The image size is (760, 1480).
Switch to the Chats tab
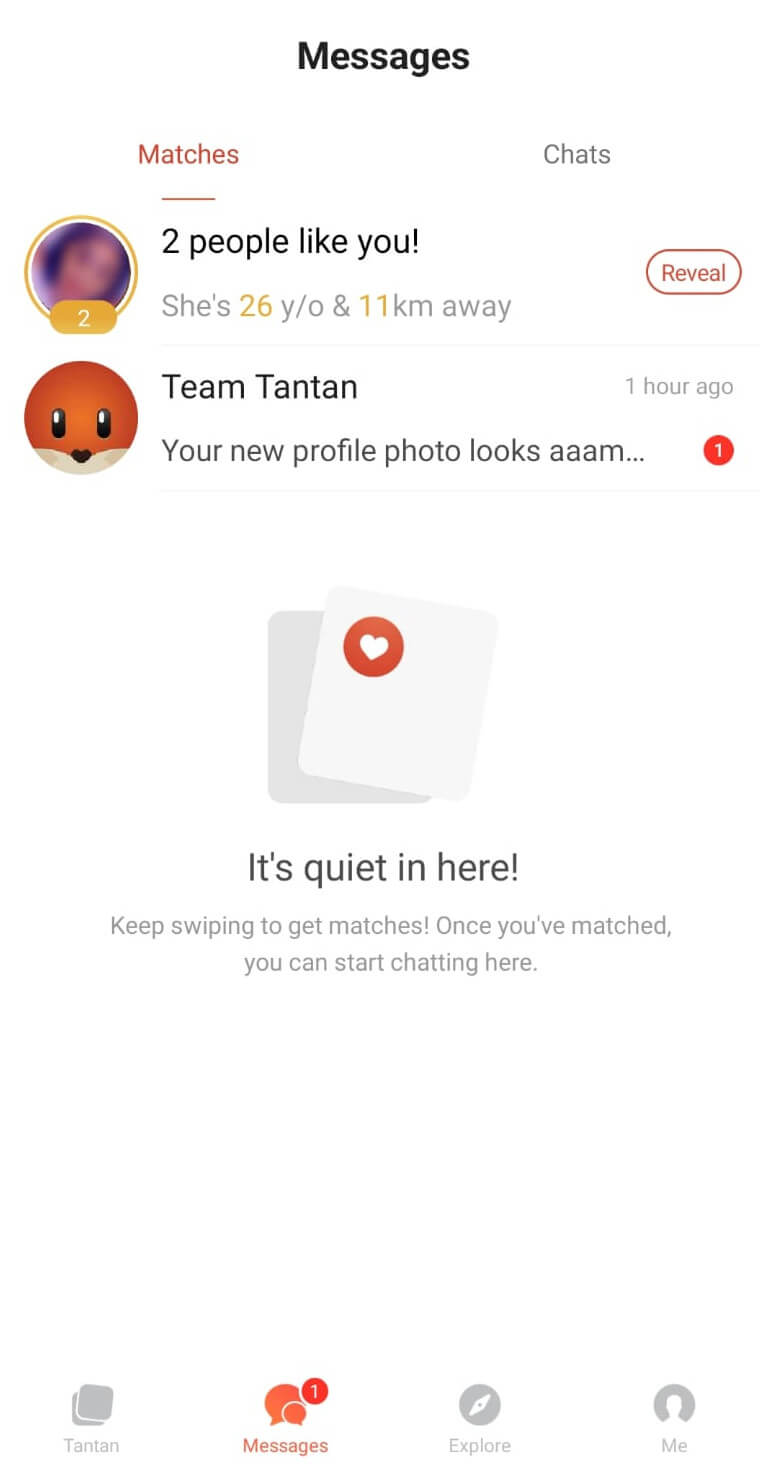click(x=576, y=154)
